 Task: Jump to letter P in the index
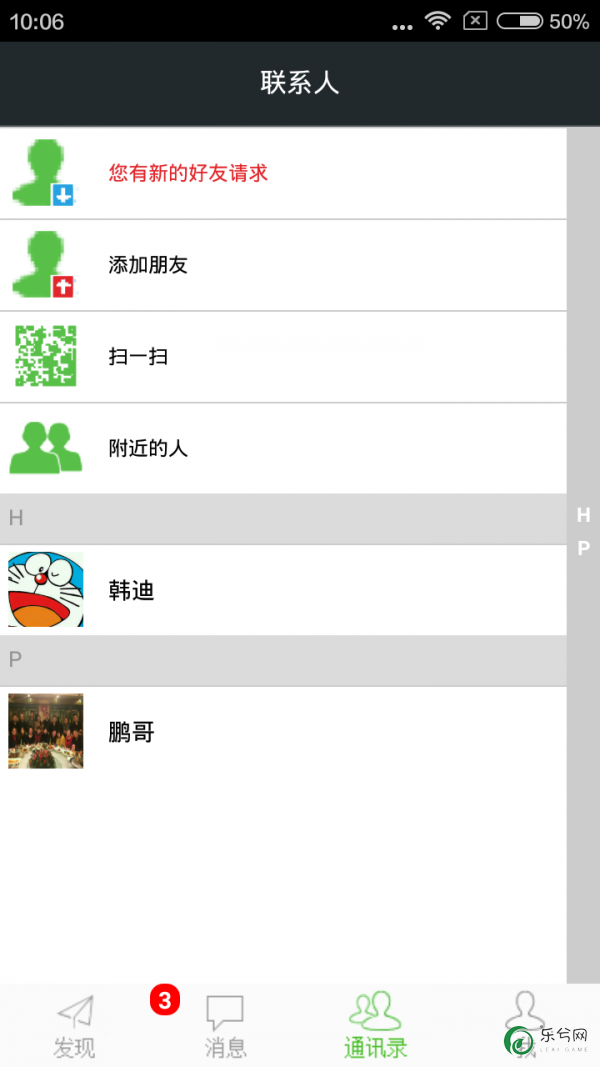click(584, 548)
